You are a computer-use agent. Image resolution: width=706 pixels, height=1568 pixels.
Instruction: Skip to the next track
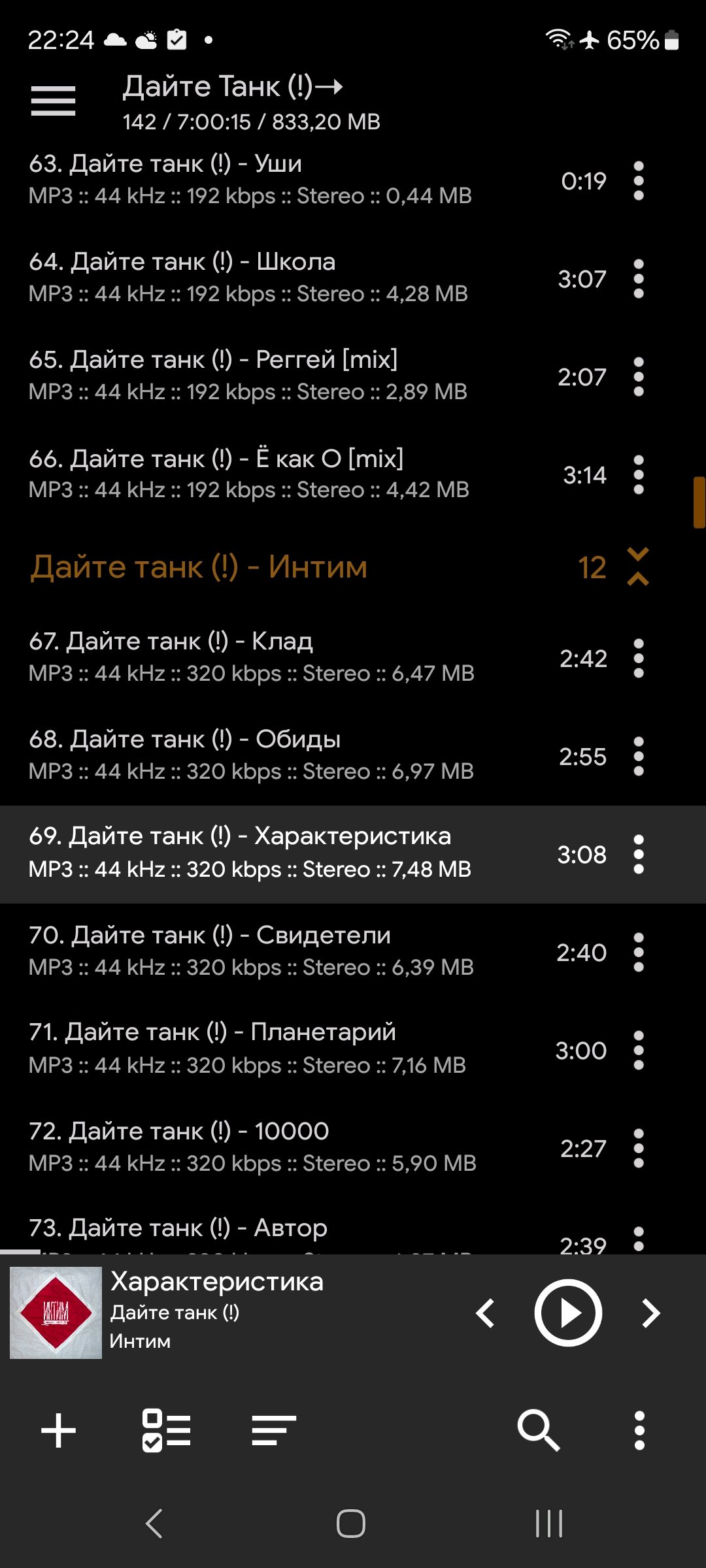(x=650, y=1313)
